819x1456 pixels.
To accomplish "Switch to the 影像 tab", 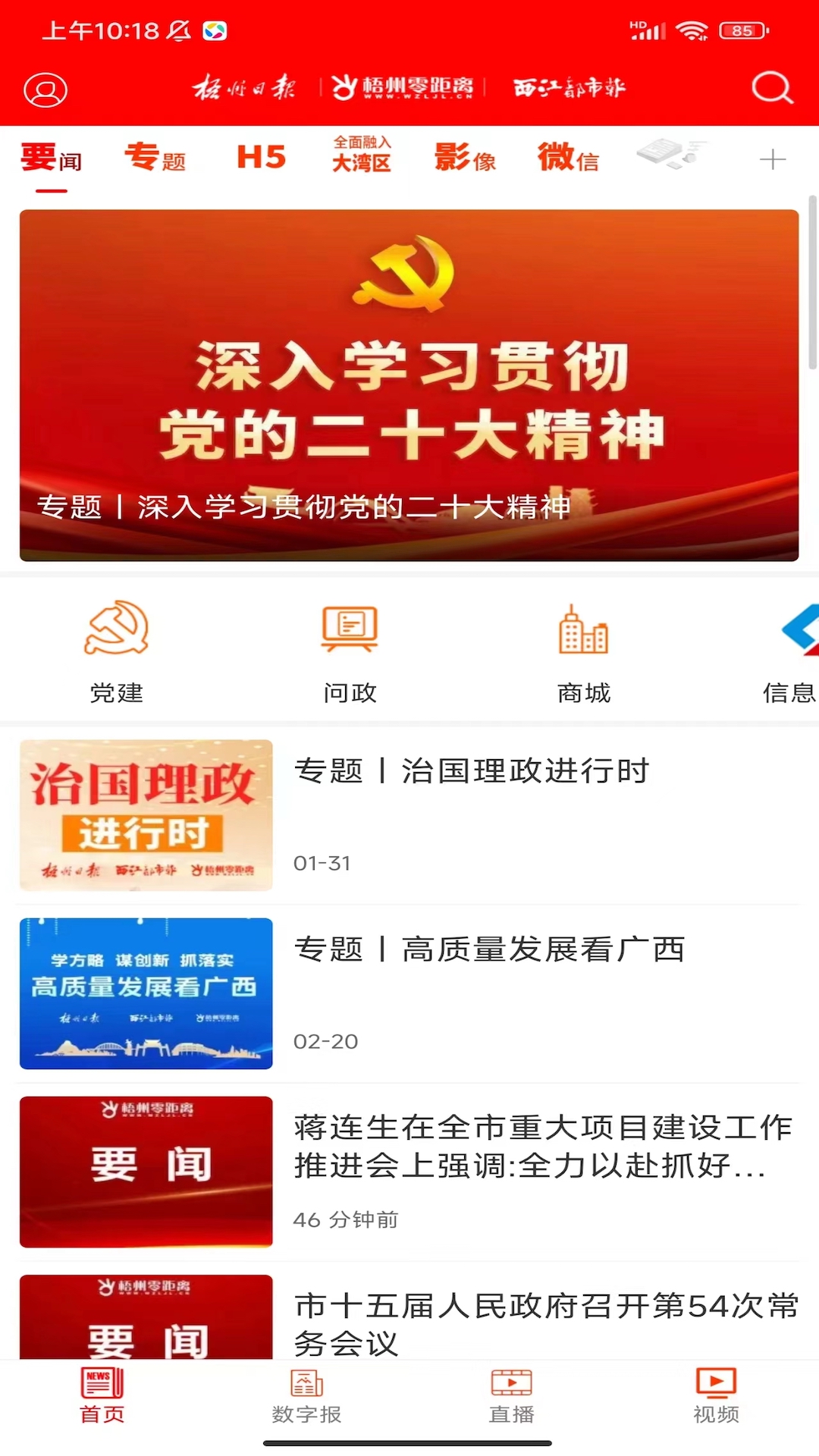I will click(466, 157).
